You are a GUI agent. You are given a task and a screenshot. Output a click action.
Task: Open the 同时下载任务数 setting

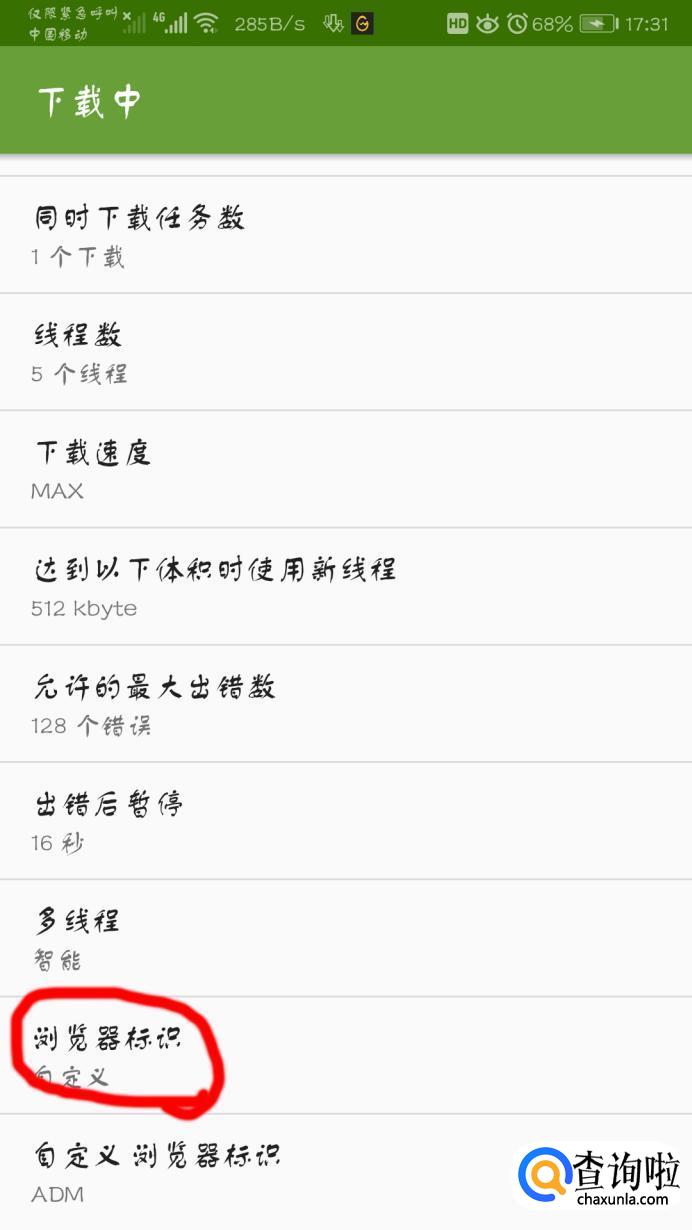tap(140, 235)
